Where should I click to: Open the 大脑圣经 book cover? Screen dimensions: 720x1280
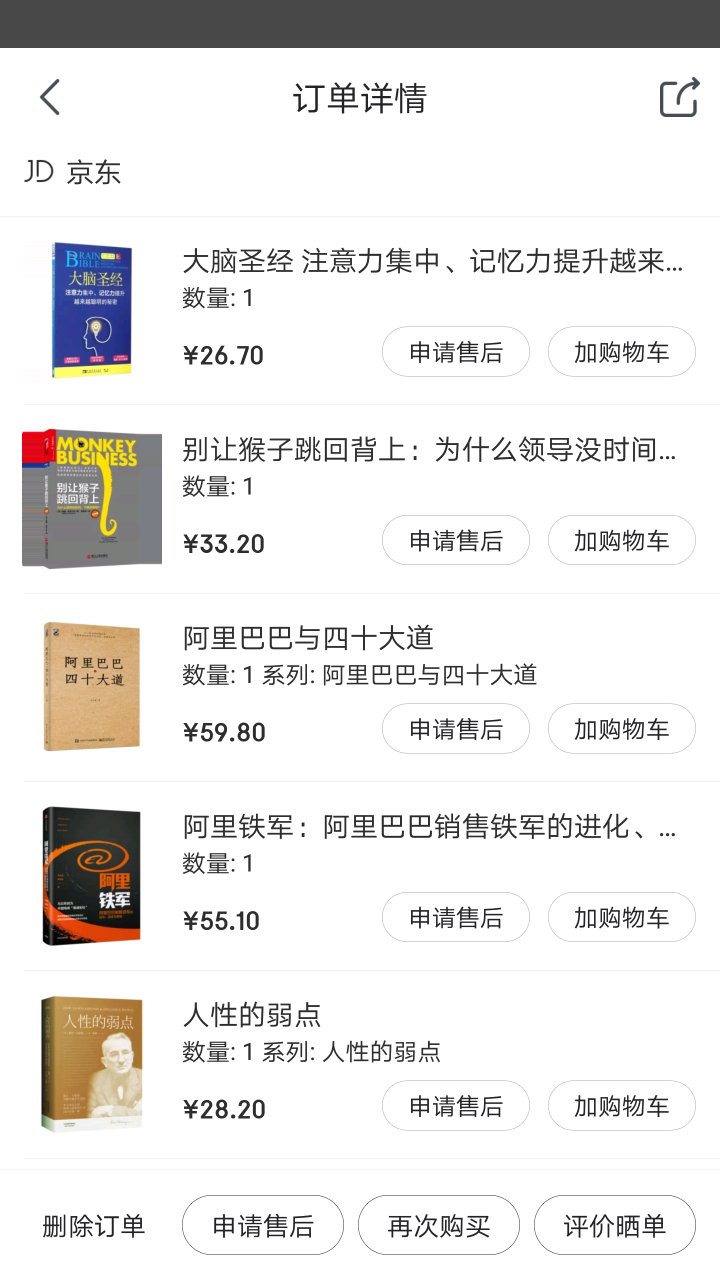92,310
